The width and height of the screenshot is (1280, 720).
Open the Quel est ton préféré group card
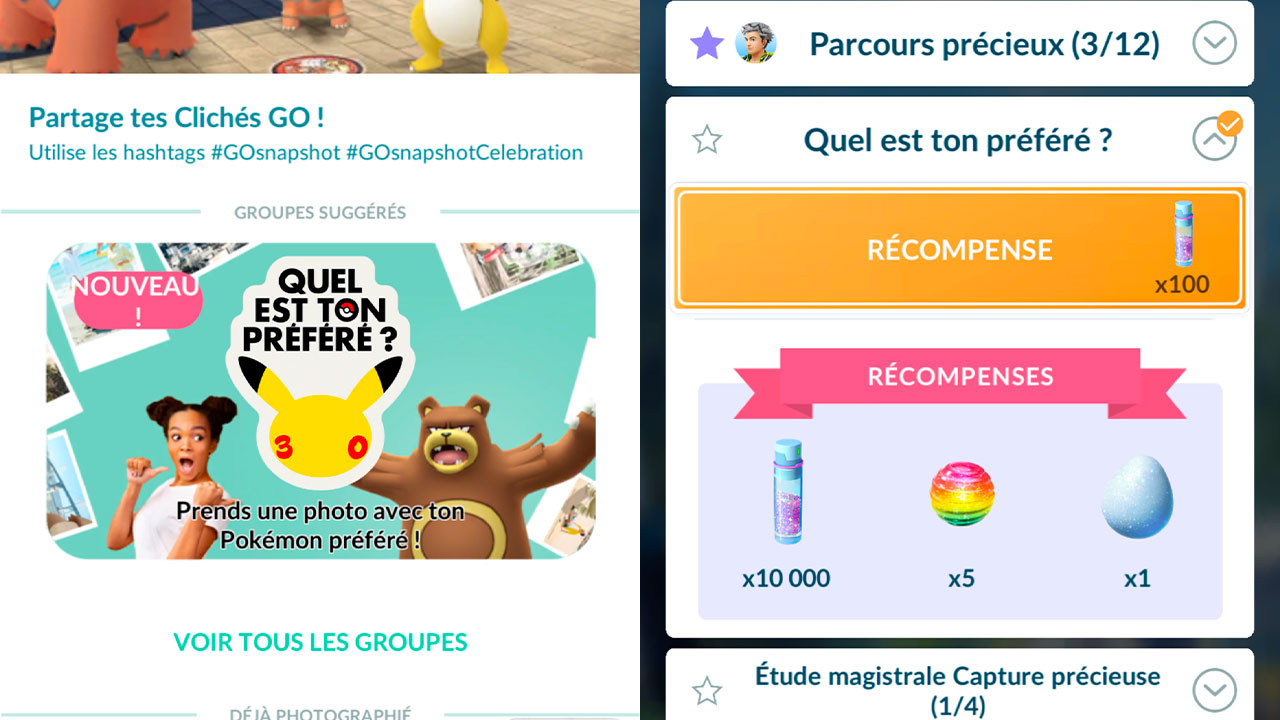pyautogui.click(x=320, y=400)
